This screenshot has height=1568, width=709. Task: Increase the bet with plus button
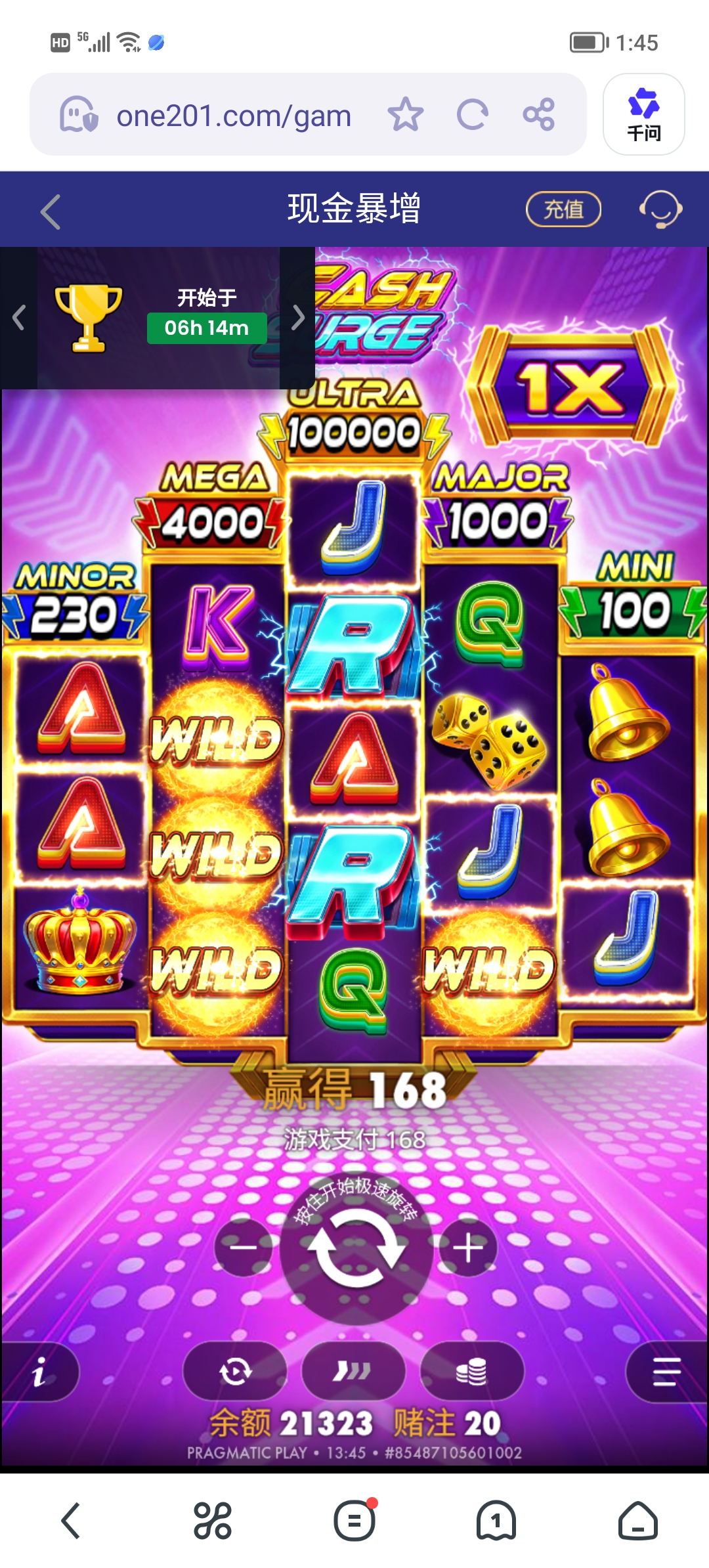click(x=467, y=1247)
